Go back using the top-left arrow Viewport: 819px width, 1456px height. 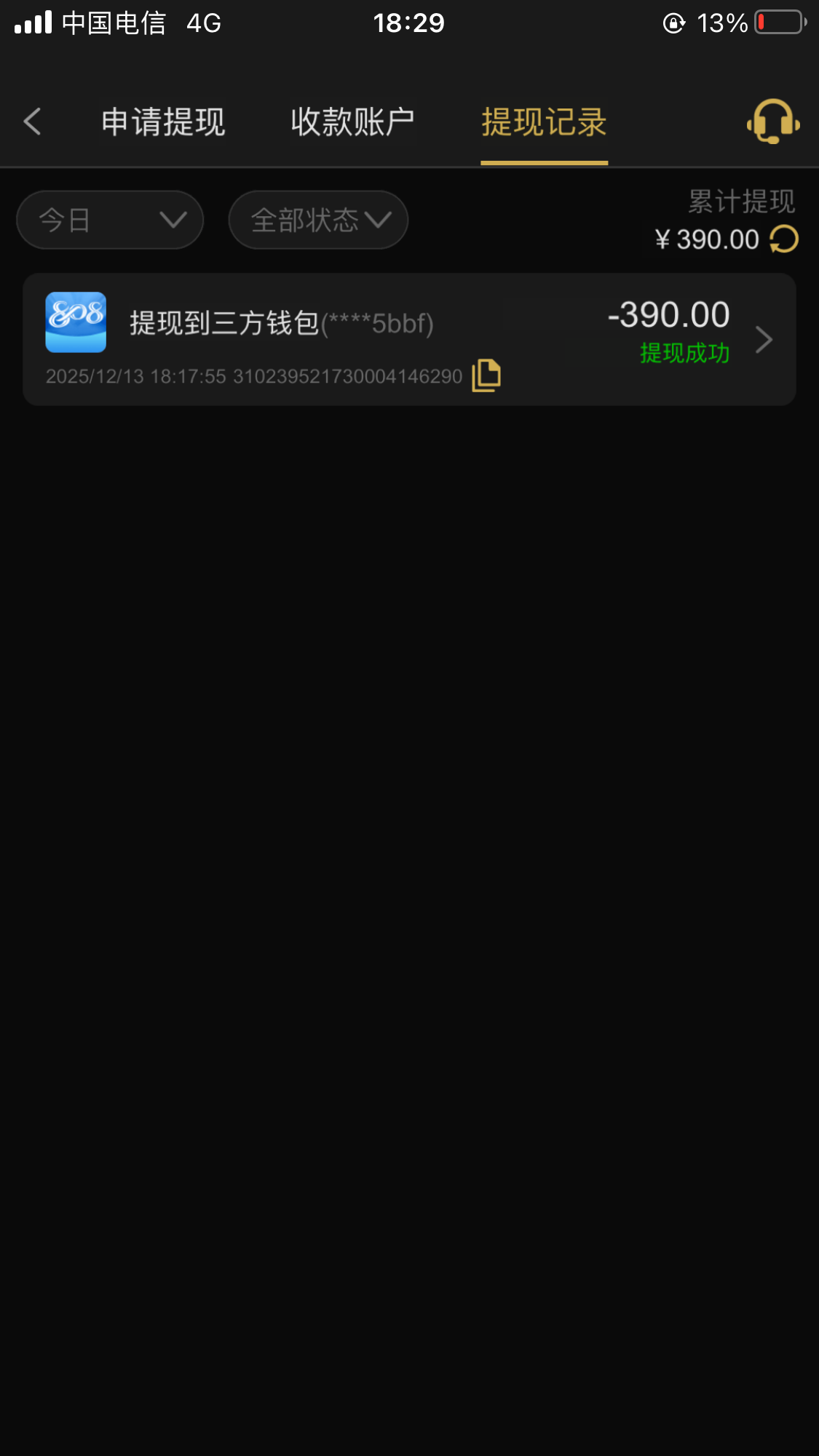(x=32, y=122)
